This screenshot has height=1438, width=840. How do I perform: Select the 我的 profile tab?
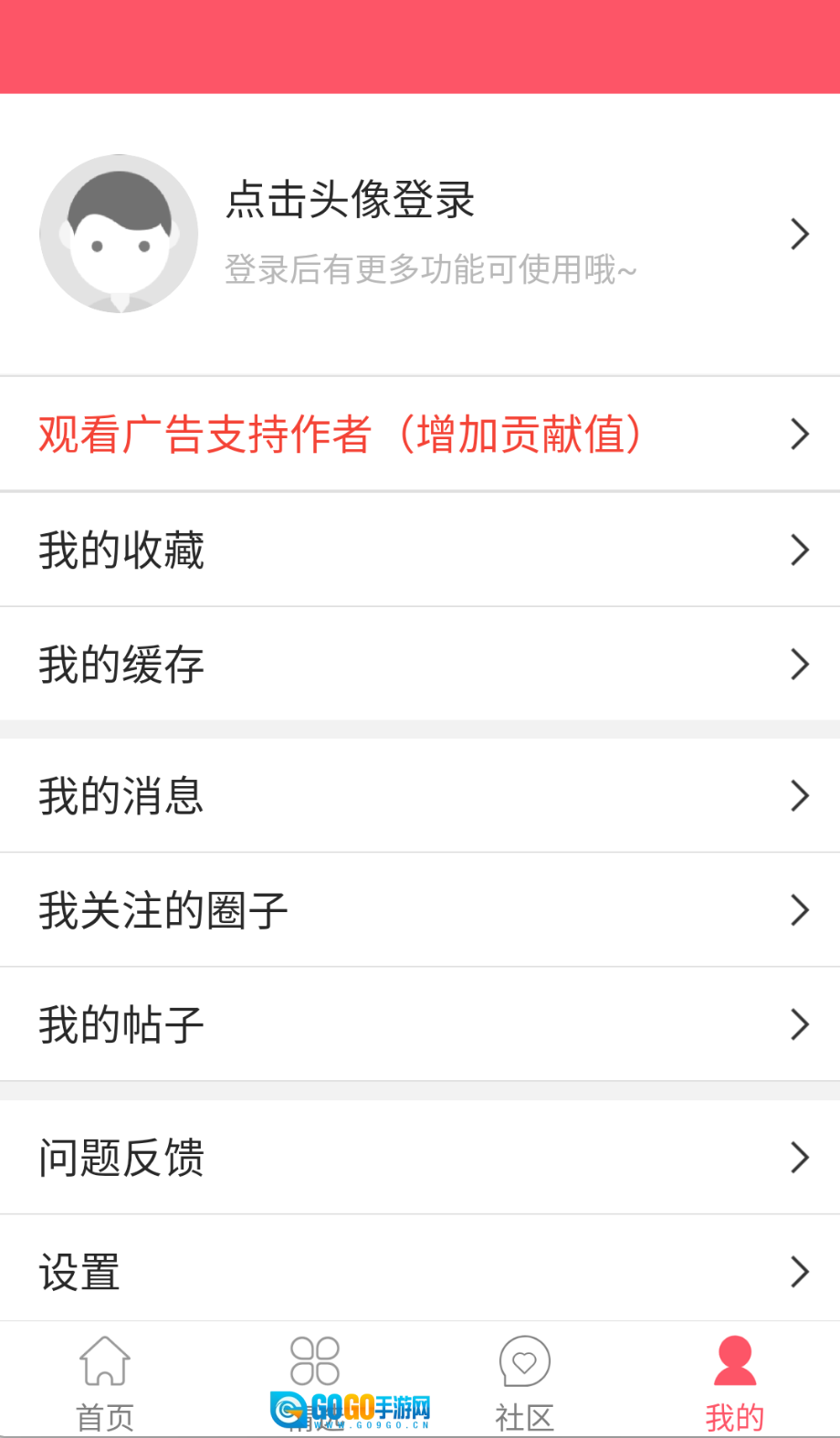pos(735,1380)
